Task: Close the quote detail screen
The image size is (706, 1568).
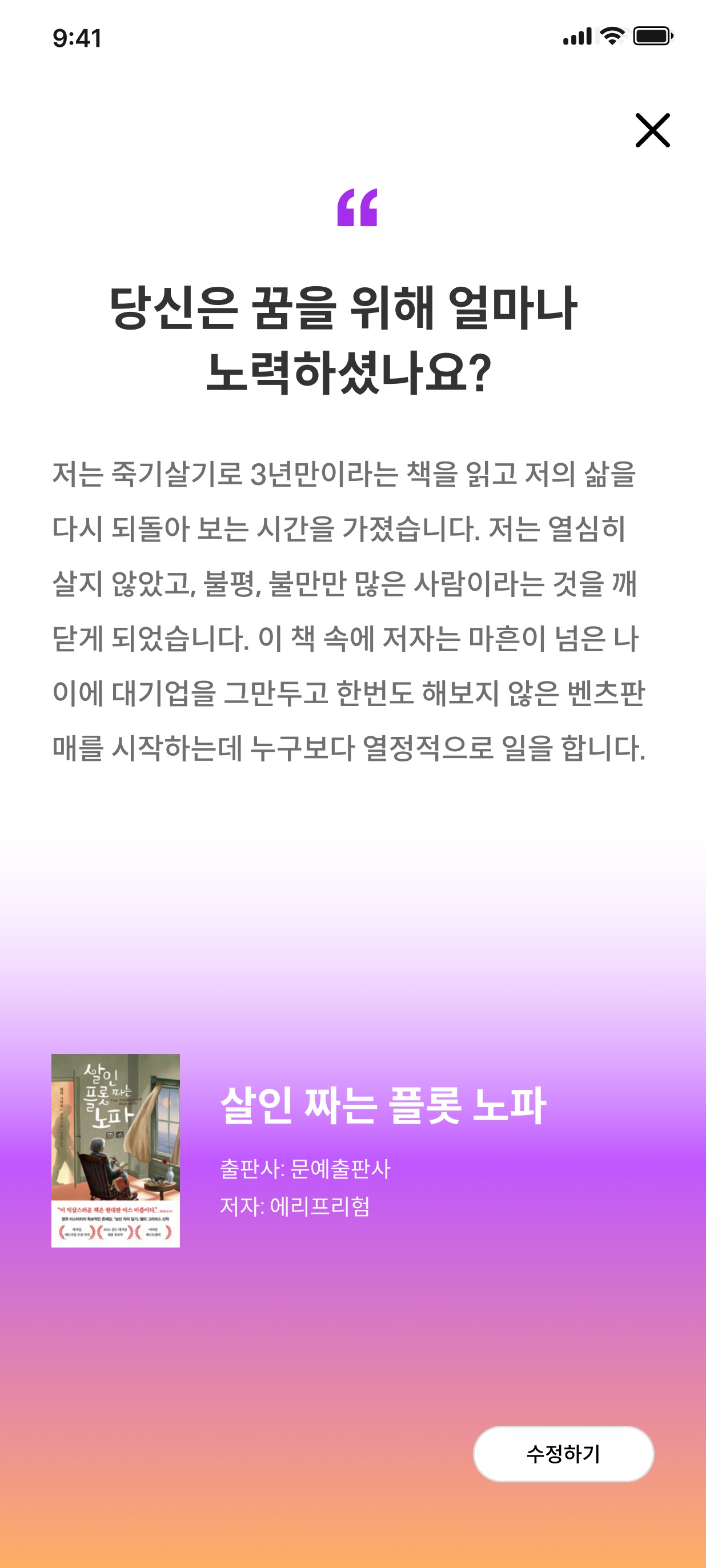Action: click(652, 130)
